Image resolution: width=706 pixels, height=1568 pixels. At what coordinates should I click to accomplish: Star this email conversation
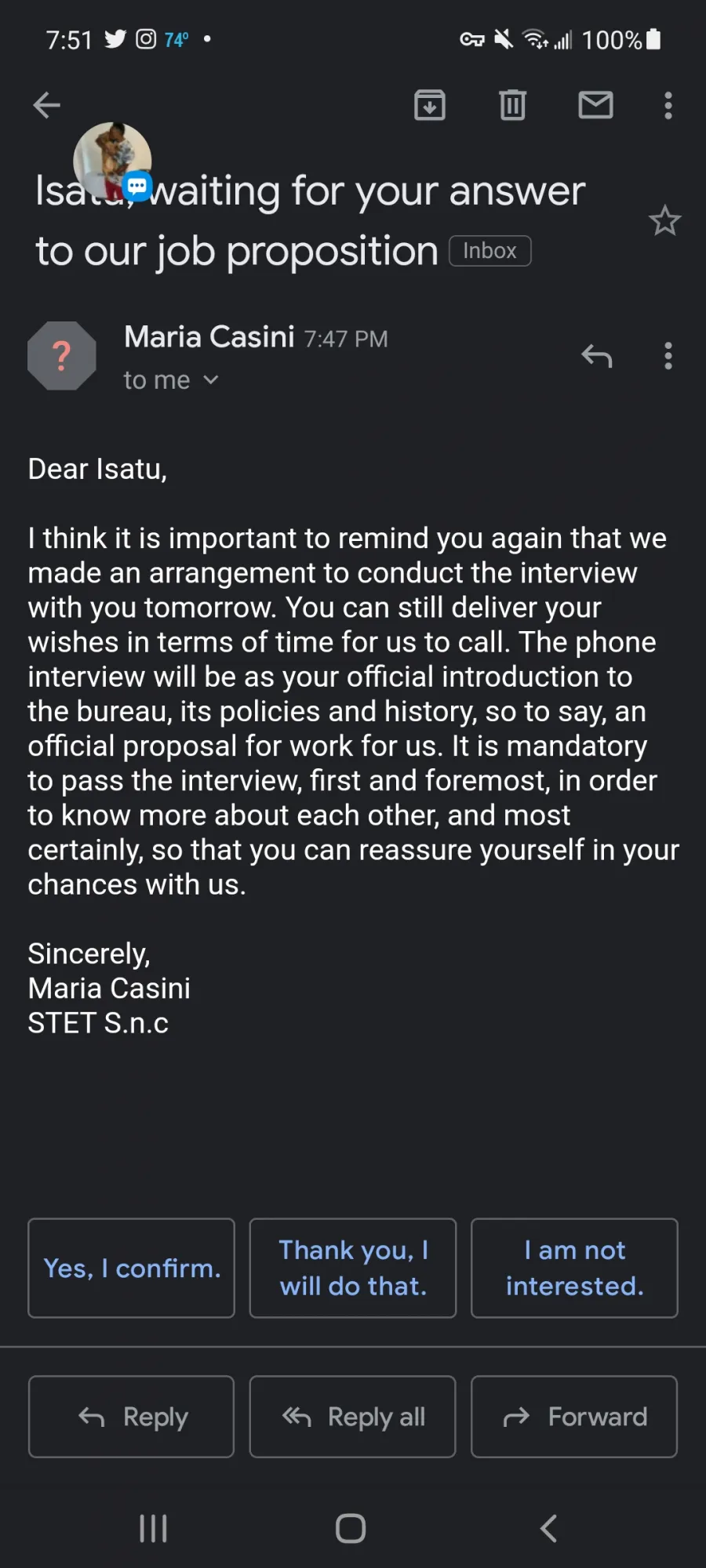(x=665, y=221)
